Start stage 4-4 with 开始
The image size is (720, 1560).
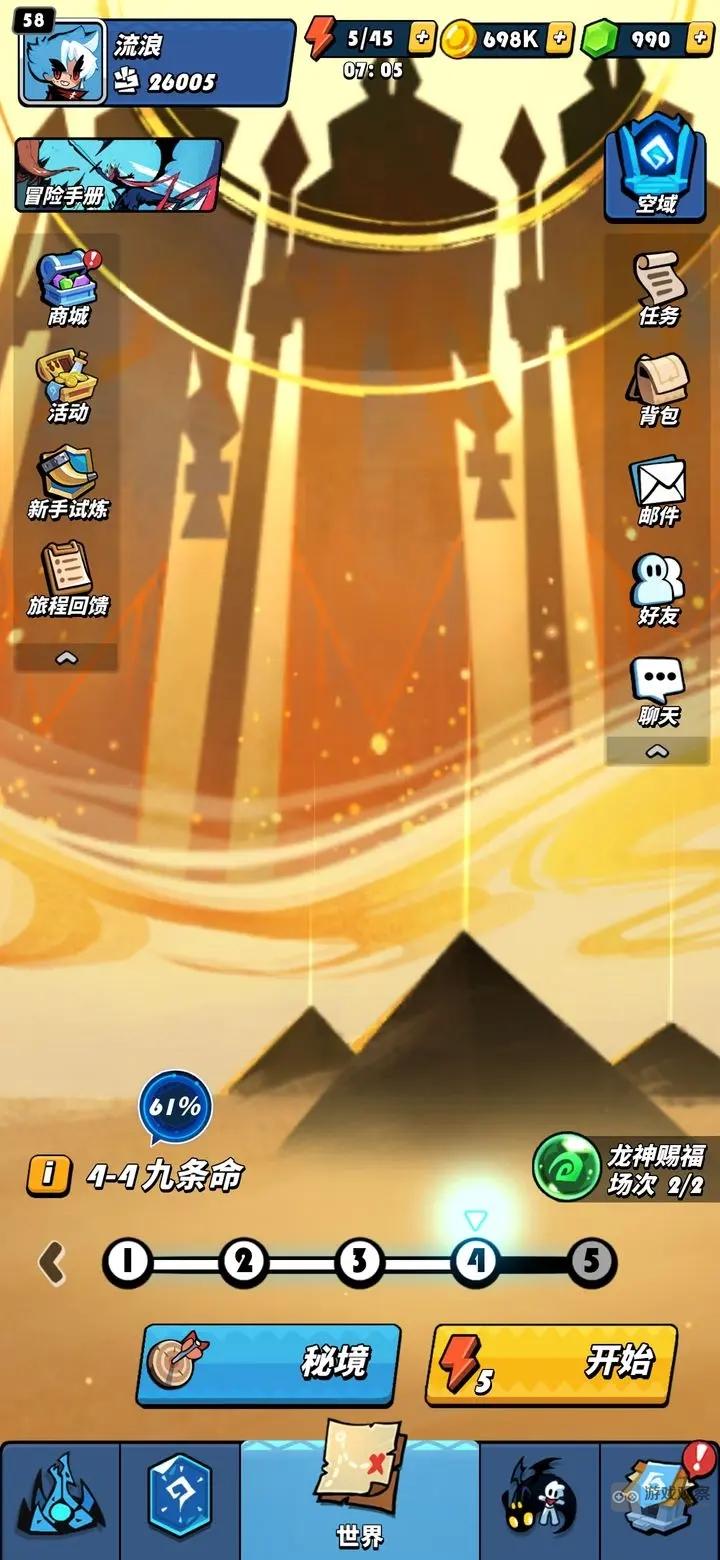click(552, 1365)
